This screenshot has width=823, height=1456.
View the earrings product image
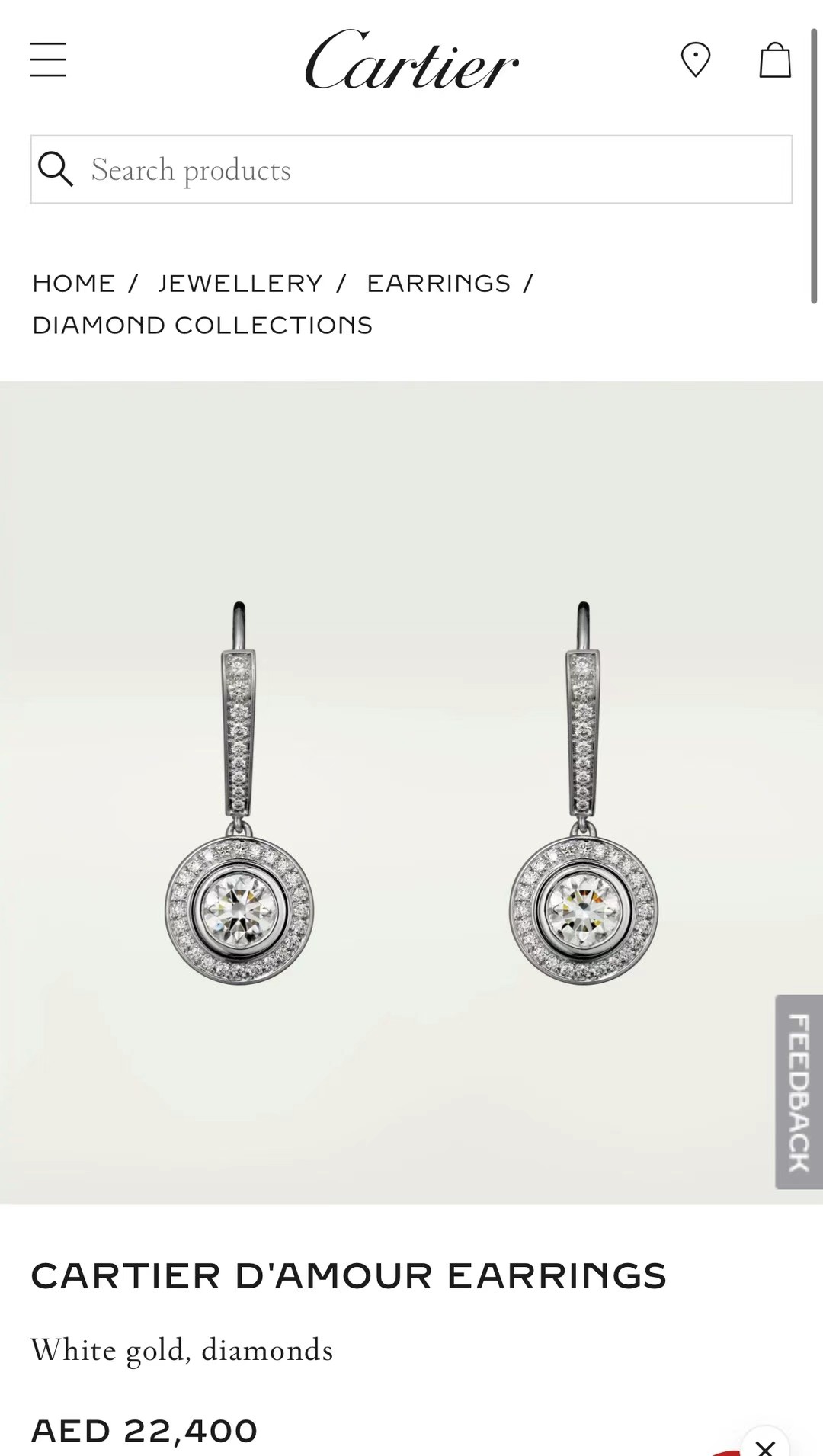(411, 793)
